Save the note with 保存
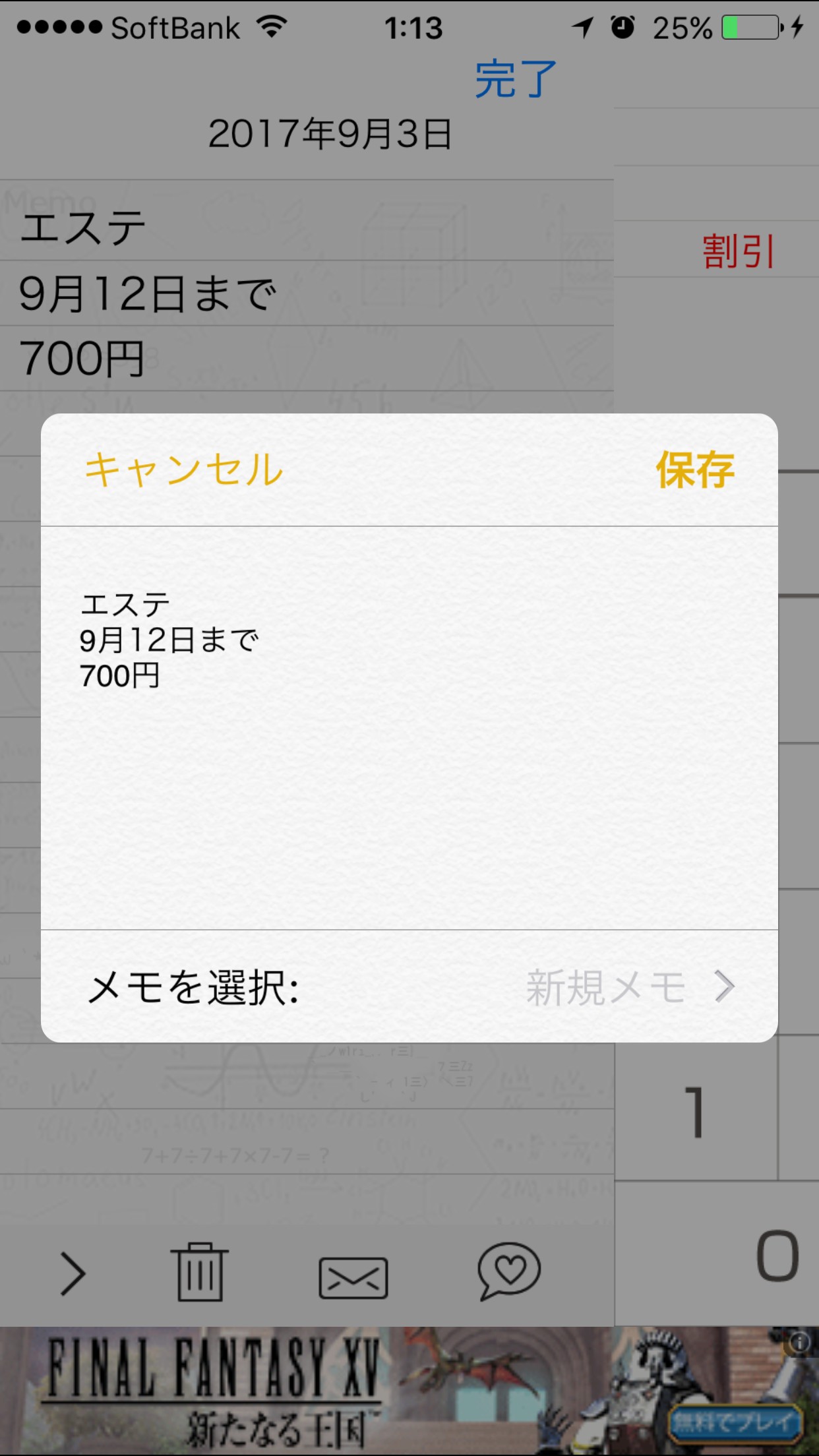819x1456 pixels. coord(695,470)
